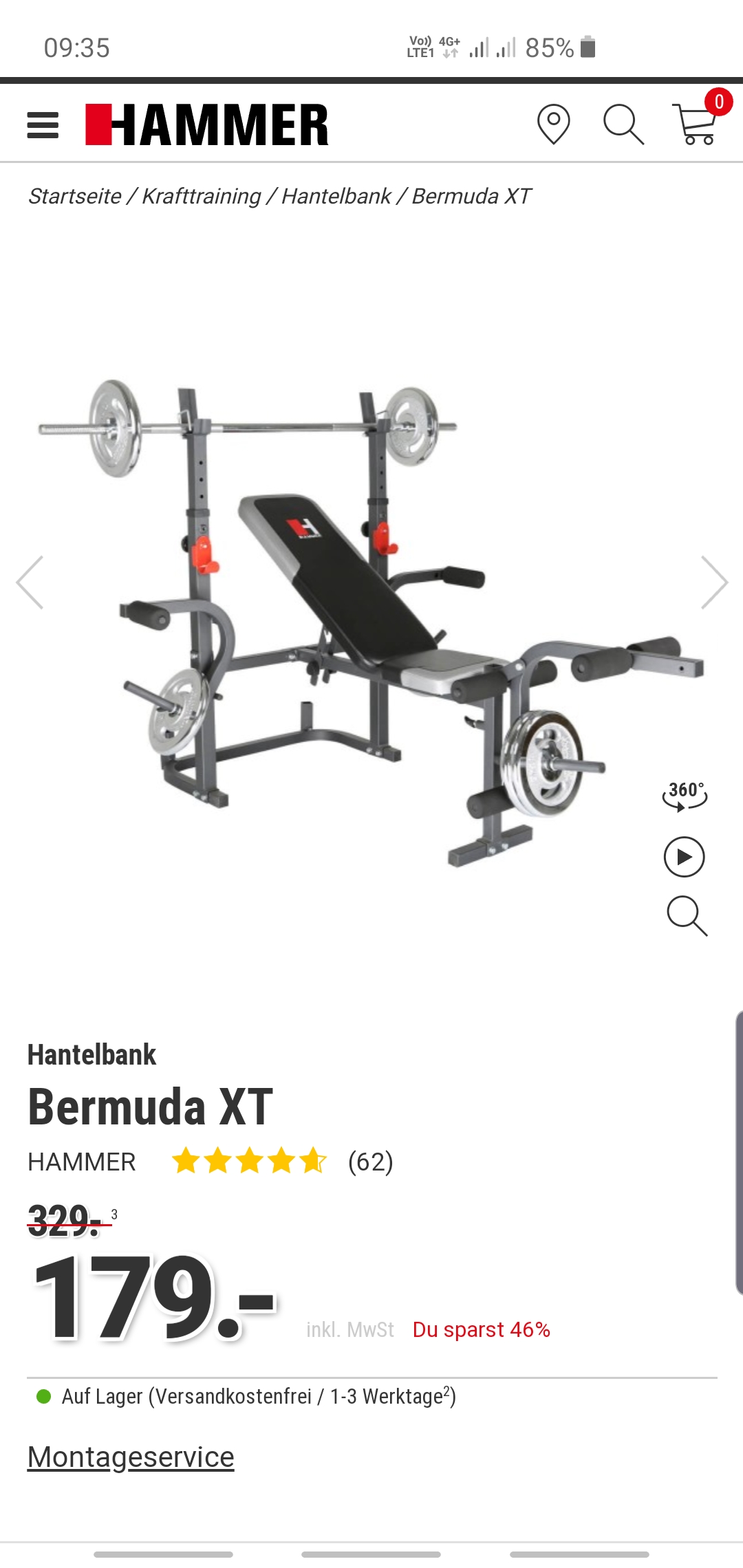The image size is (743, 1568).
Task: Enlarge the Bermuda XT bench photo
Action: (x=358, y=619)
